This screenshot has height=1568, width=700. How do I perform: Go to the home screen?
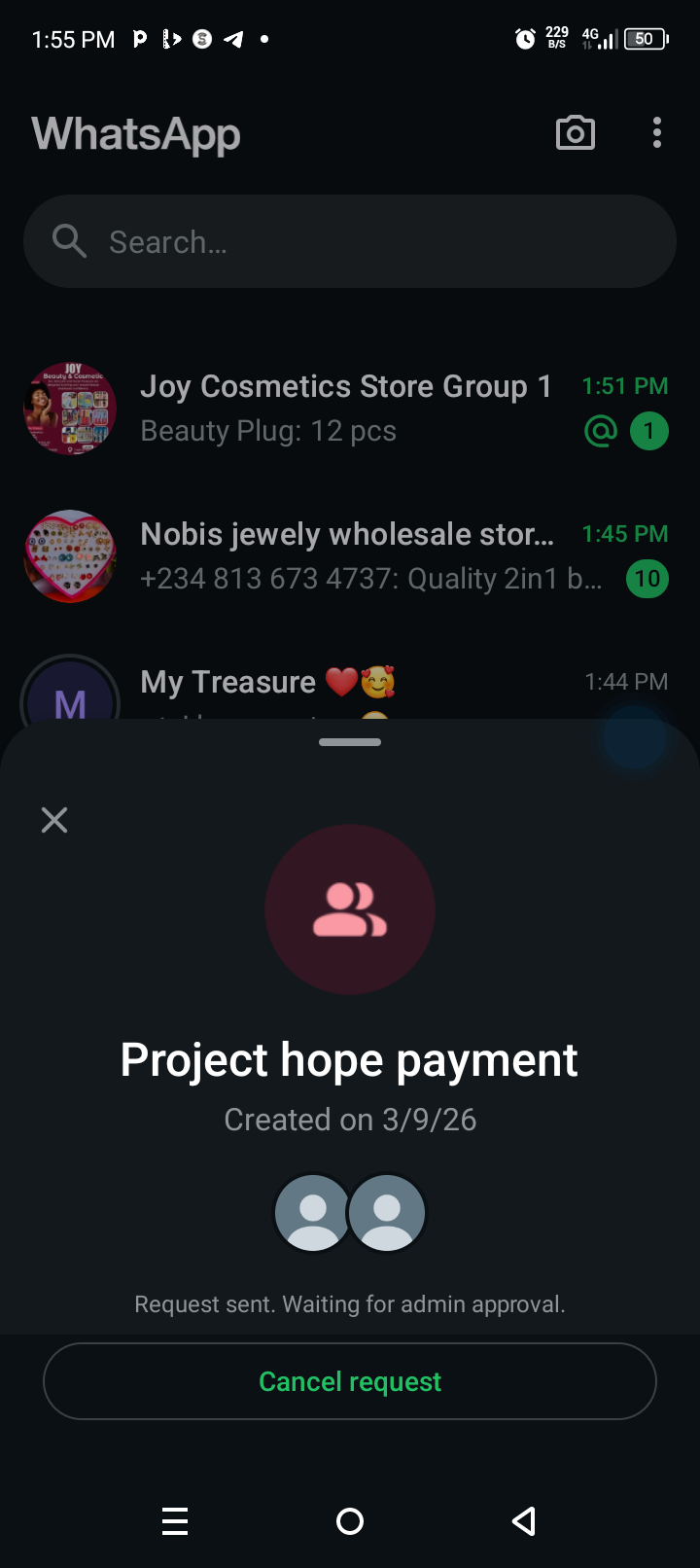click(x=350, y=1521)
